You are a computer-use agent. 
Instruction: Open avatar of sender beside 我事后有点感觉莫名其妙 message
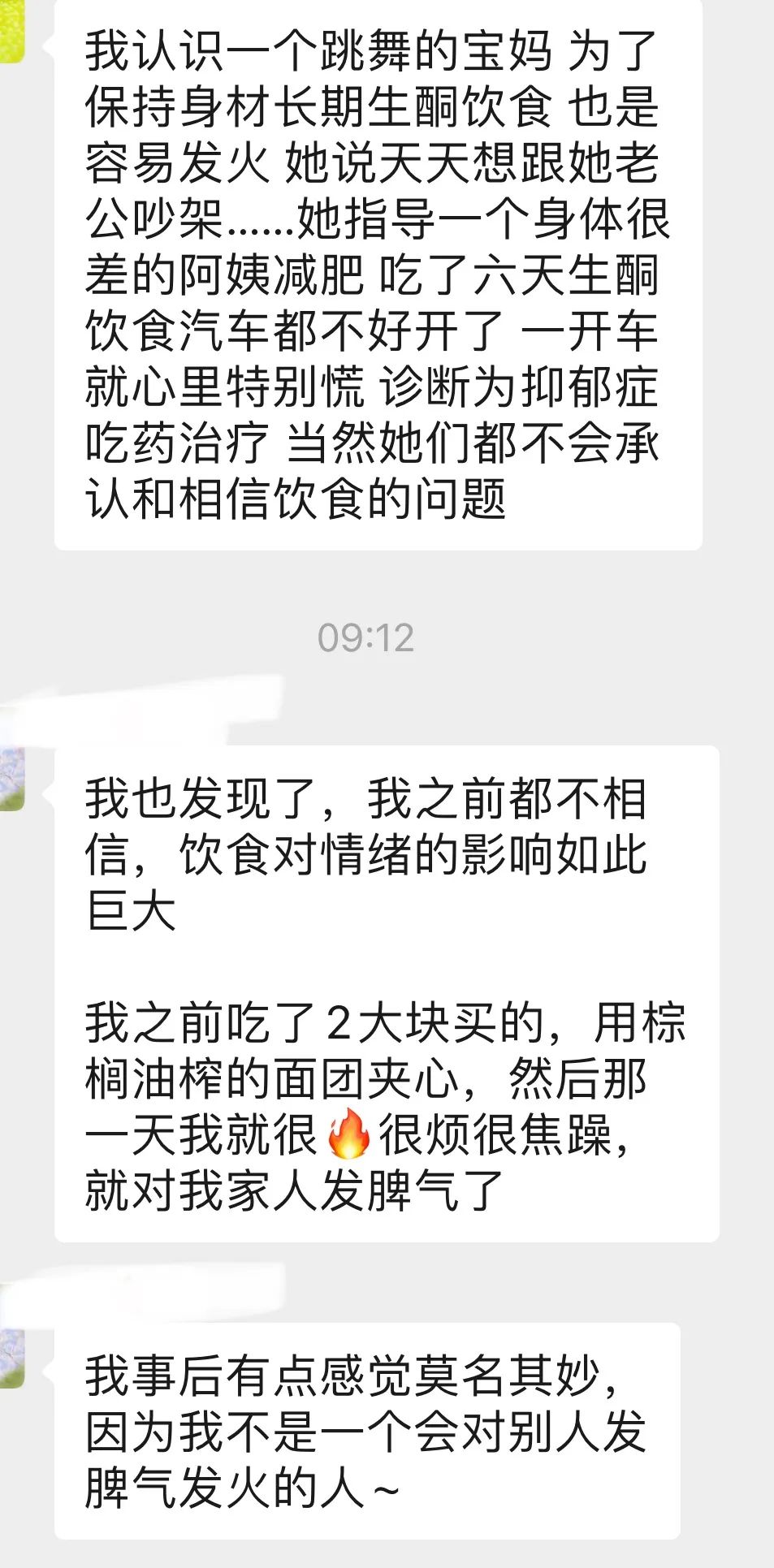[11, 1356]
